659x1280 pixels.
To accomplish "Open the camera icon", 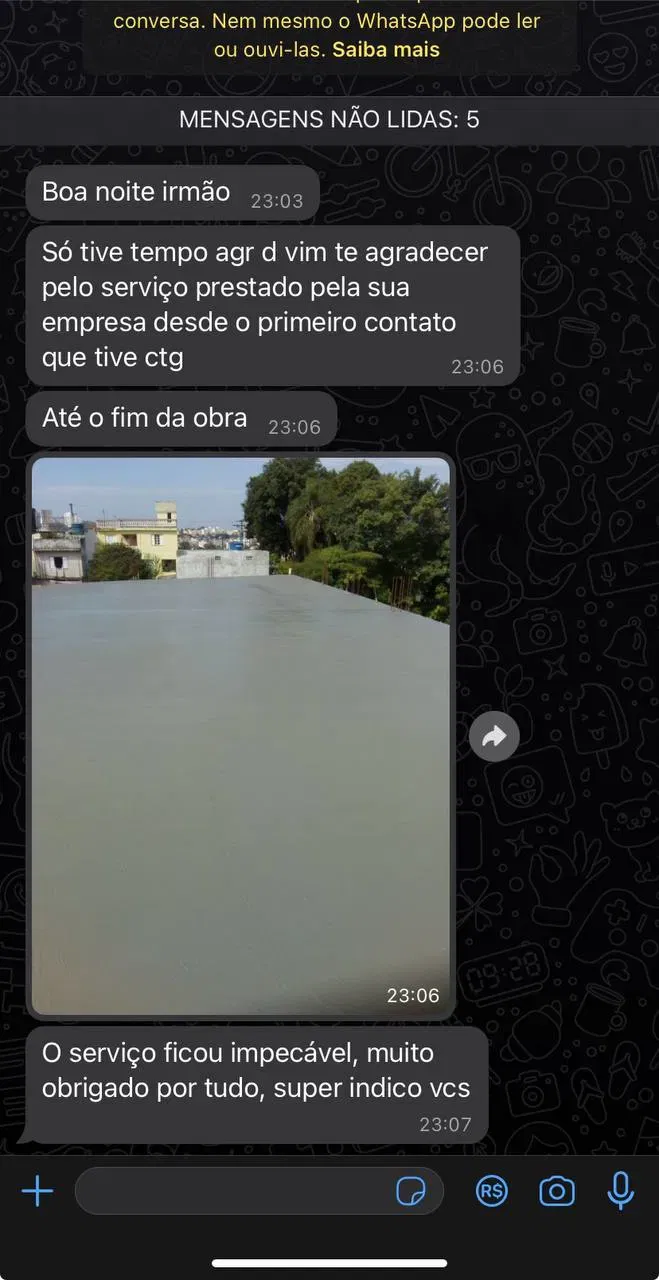I will pyautogui.click(x=557, y=1191).
